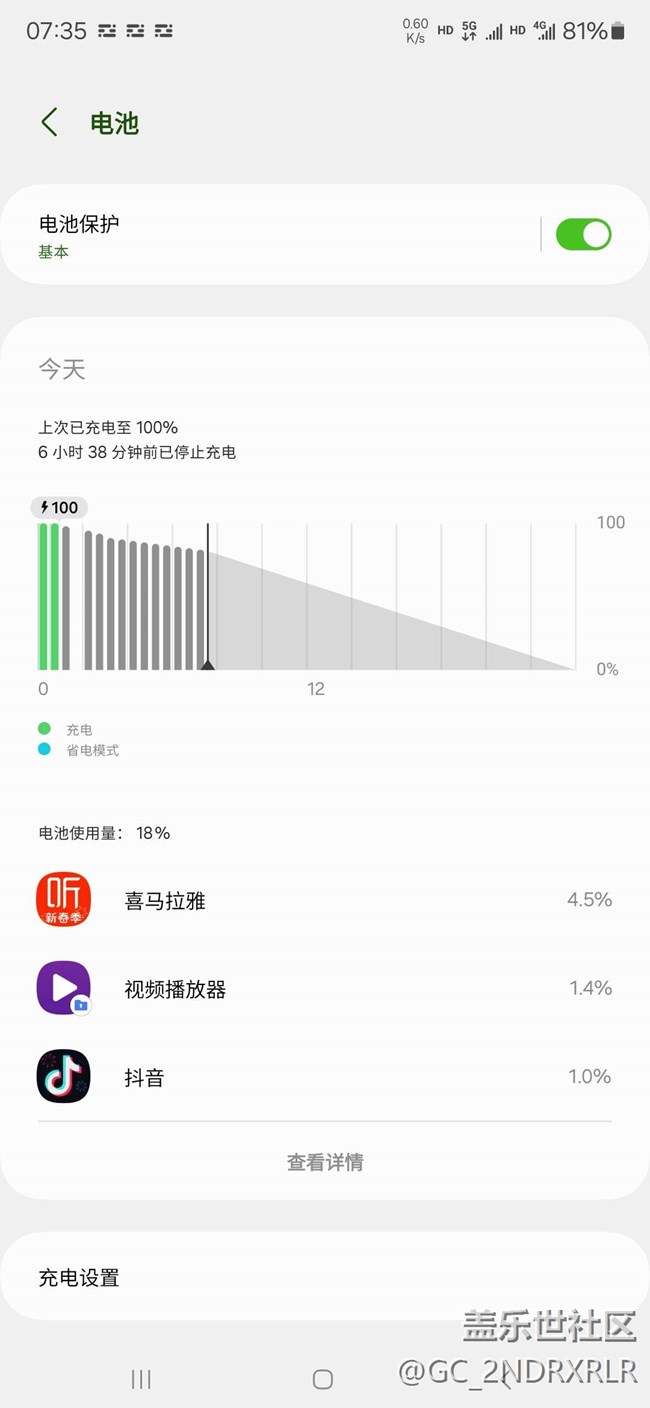This screenshot has height=1408, width=650.
Task: Open 喜马拉雅 battery usage details
Action: (x=324, y=900)
